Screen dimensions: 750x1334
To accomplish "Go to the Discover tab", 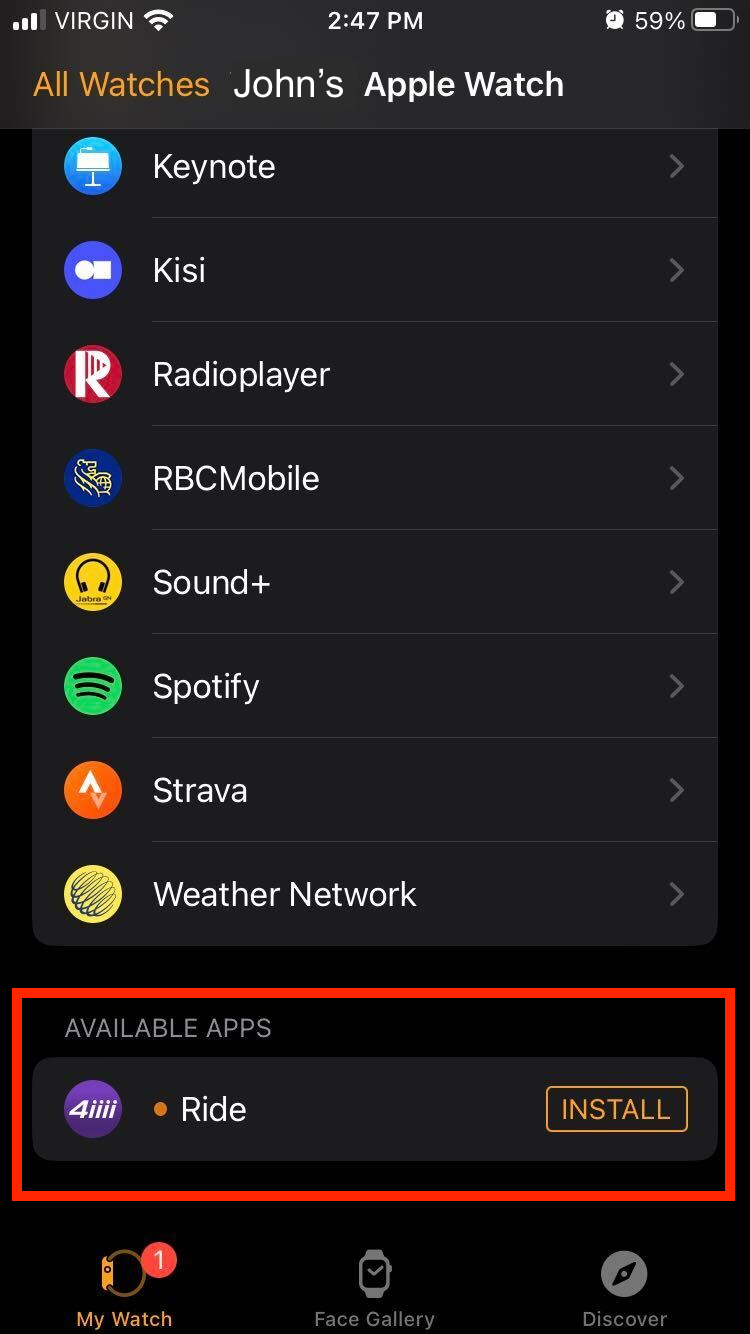I will (624, 1290).
